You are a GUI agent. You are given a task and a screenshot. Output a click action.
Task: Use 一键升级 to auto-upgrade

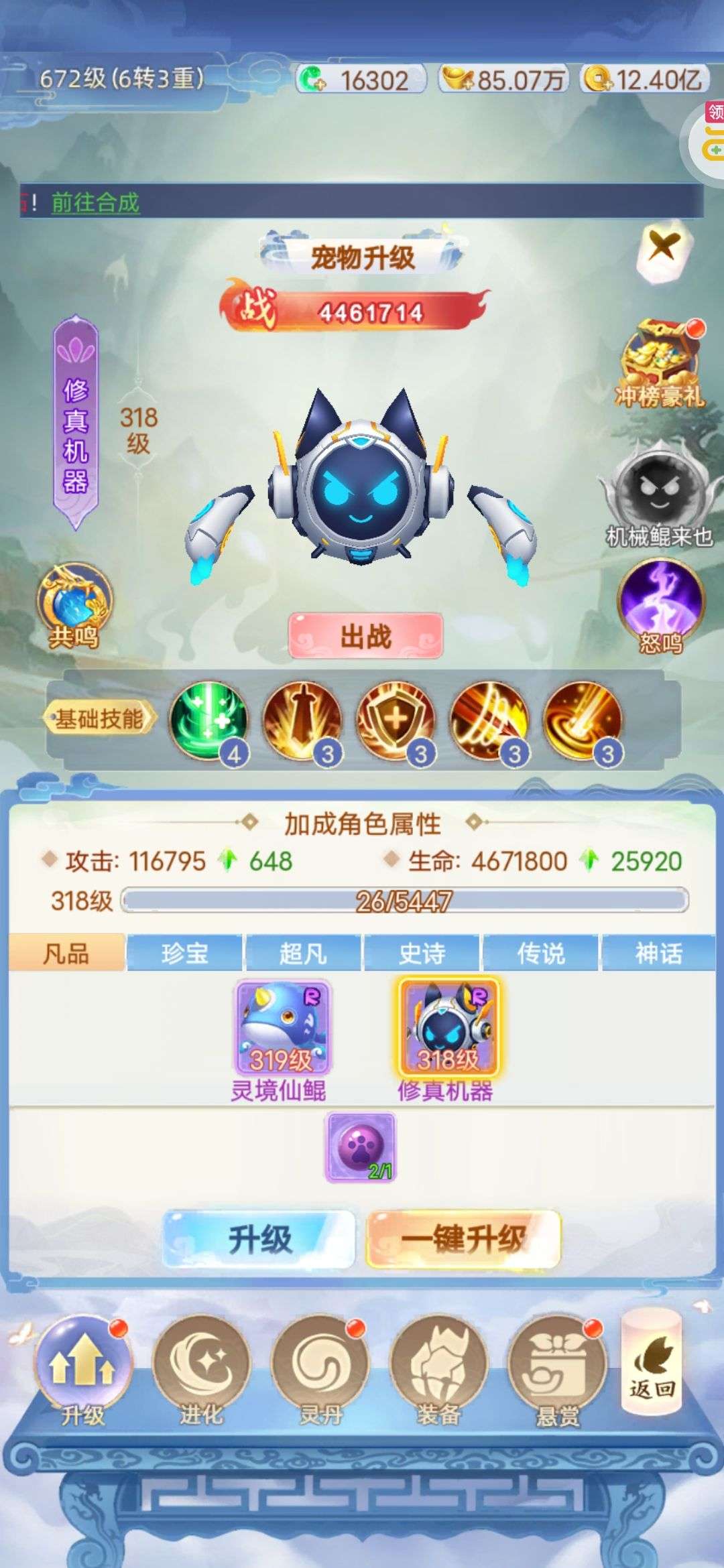click(463, 1238)
